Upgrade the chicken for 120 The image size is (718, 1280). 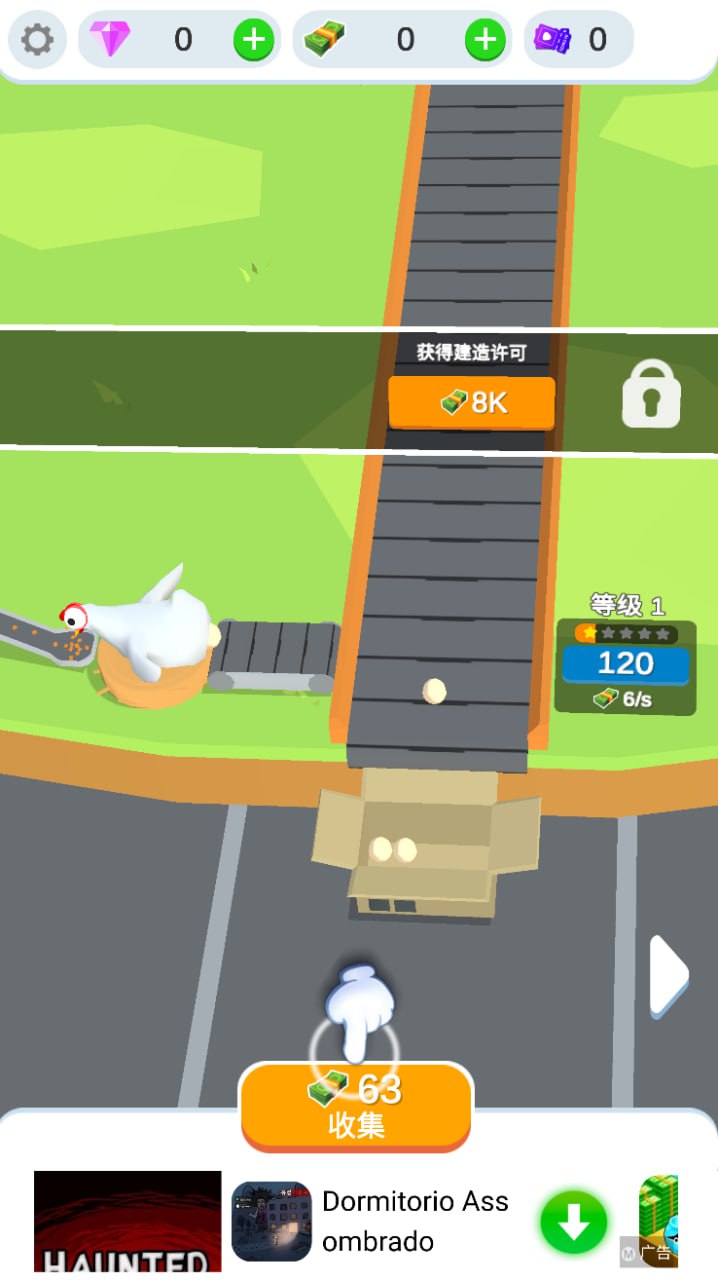[625, 663]
